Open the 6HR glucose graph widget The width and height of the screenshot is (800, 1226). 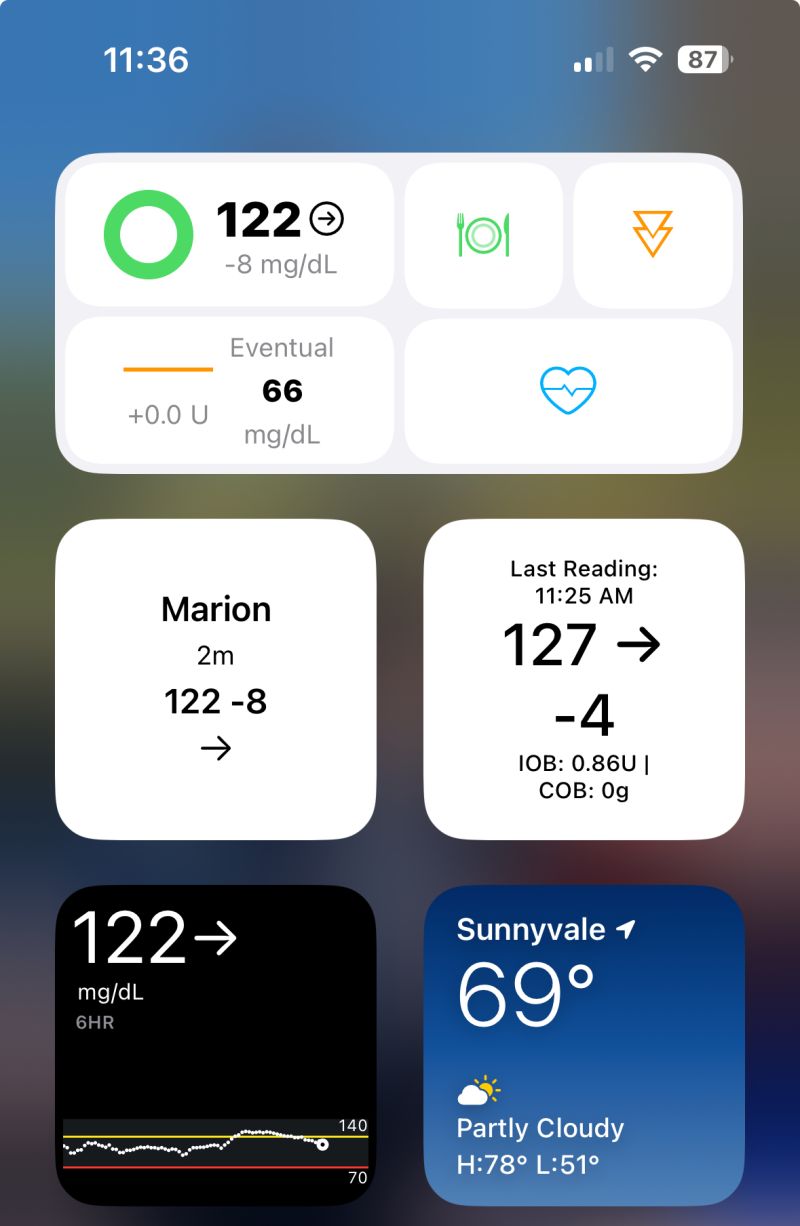[216, 1045]
